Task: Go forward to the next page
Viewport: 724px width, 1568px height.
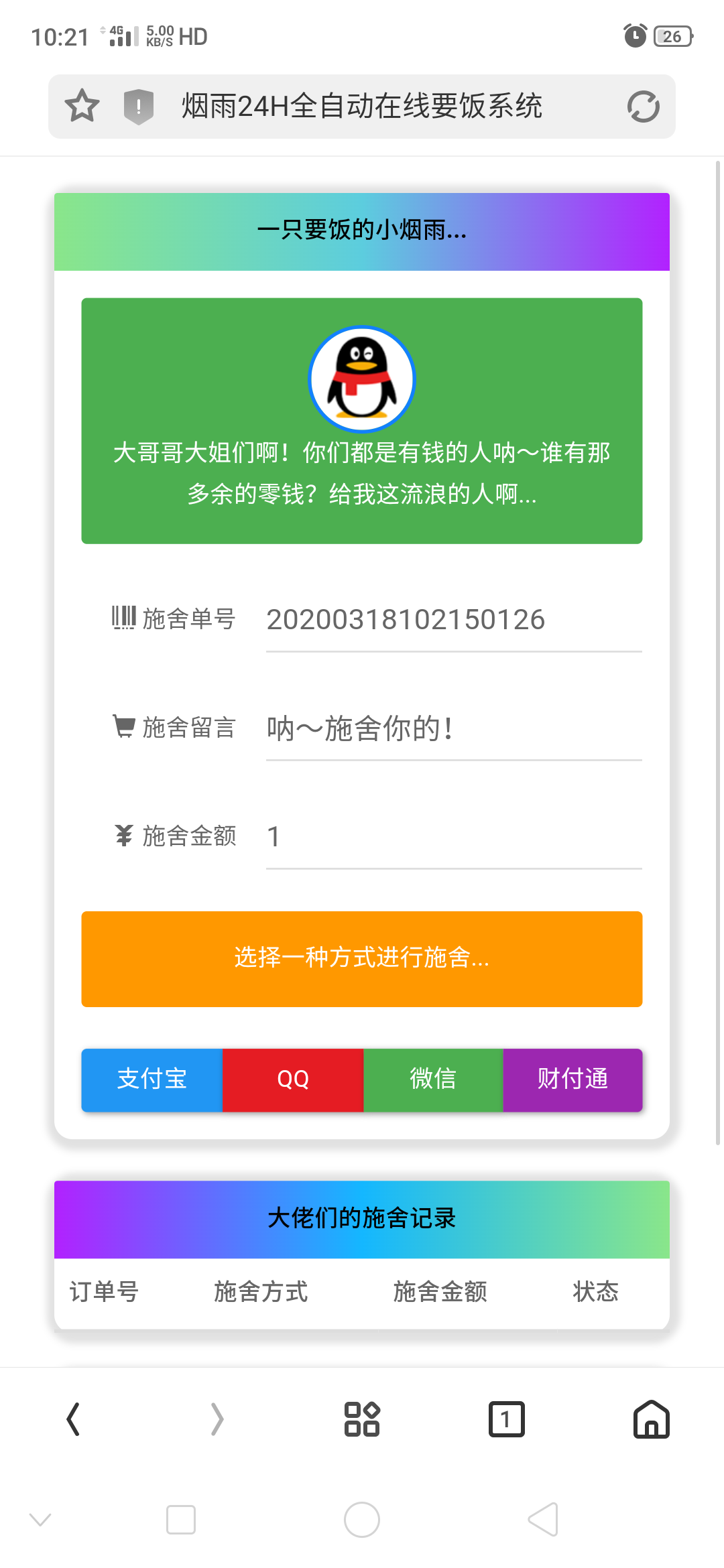Action: 217,1419
